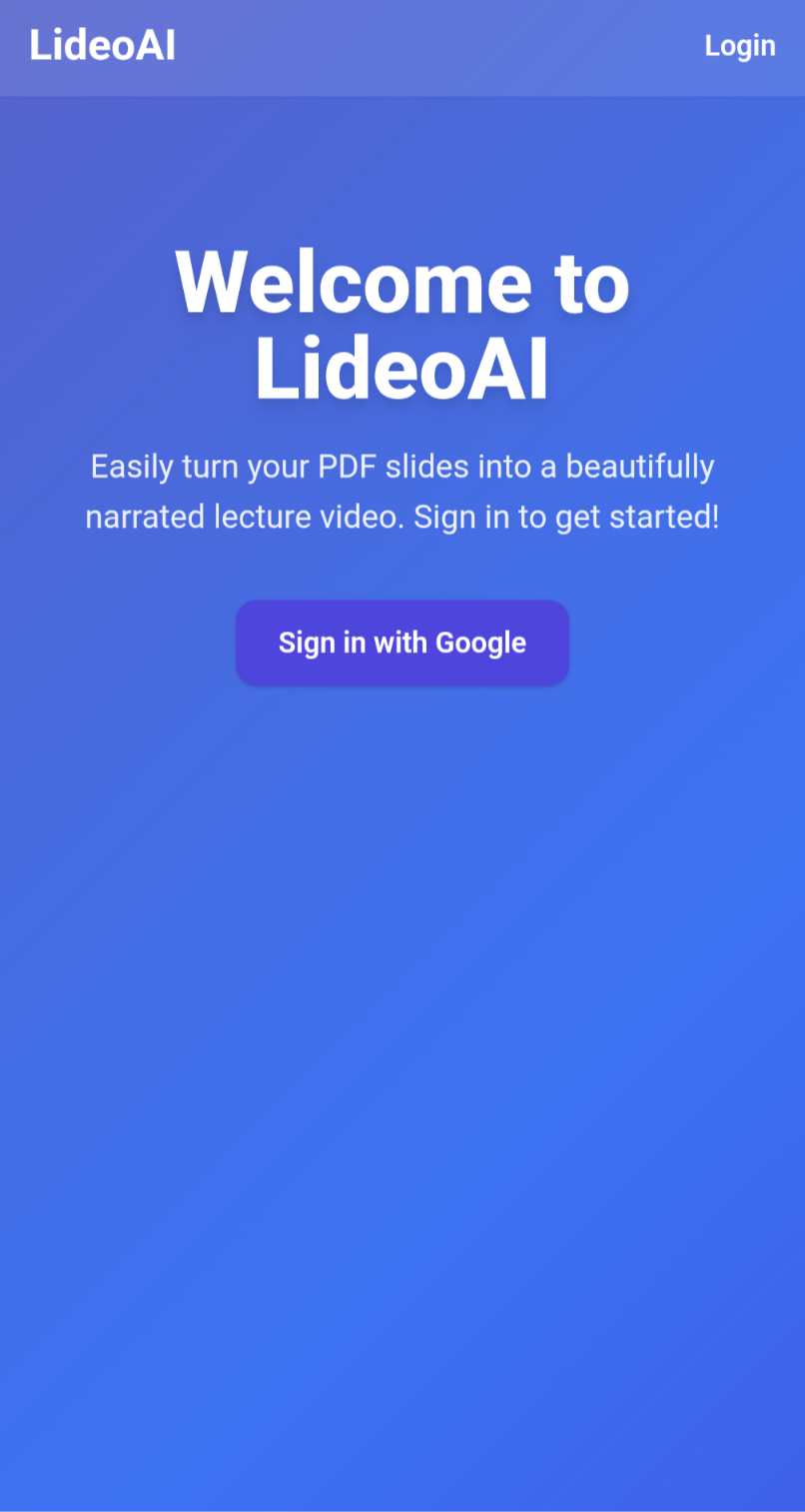Open the Login link in header

(x=739, y=46)
